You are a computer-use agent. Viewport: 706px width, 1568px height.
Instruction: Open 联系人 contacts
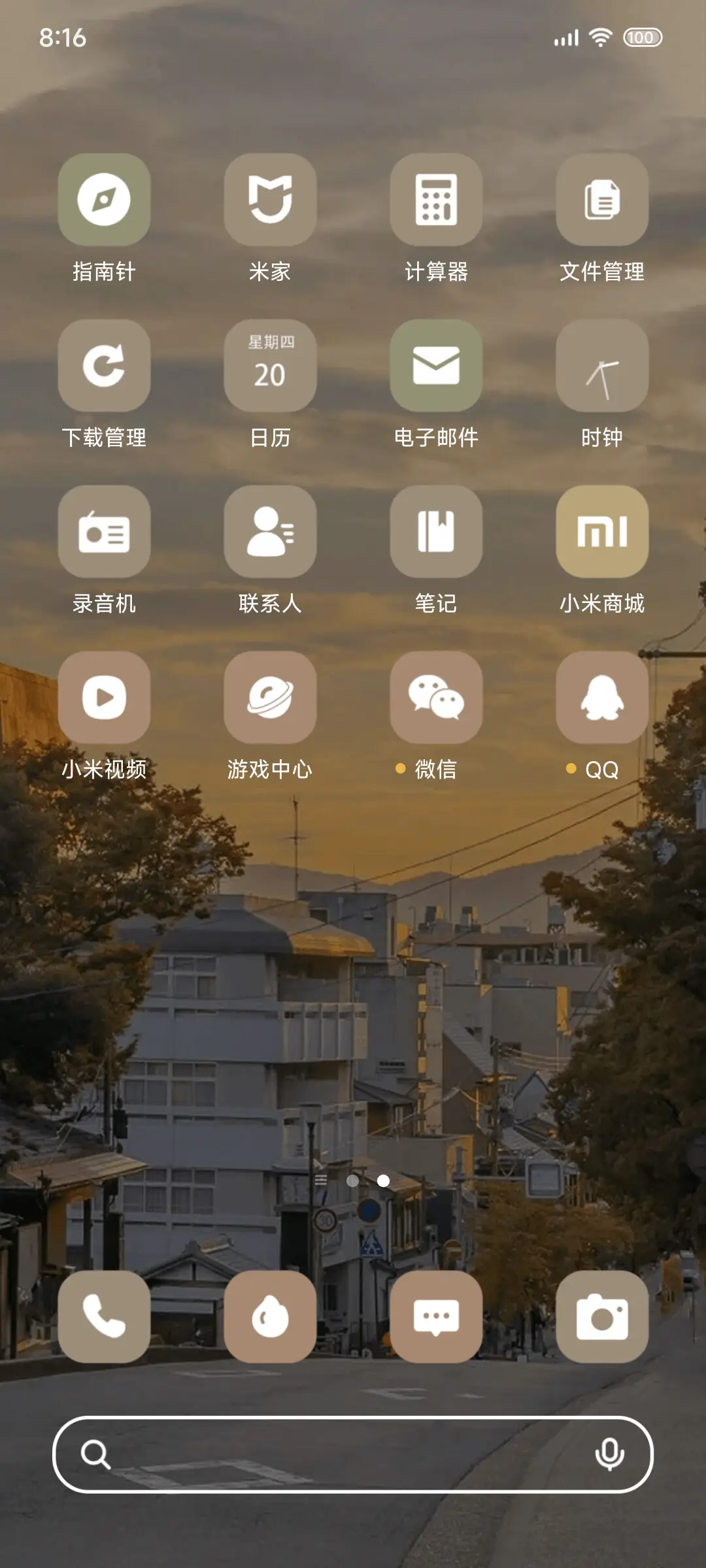(x=271, y=533)
